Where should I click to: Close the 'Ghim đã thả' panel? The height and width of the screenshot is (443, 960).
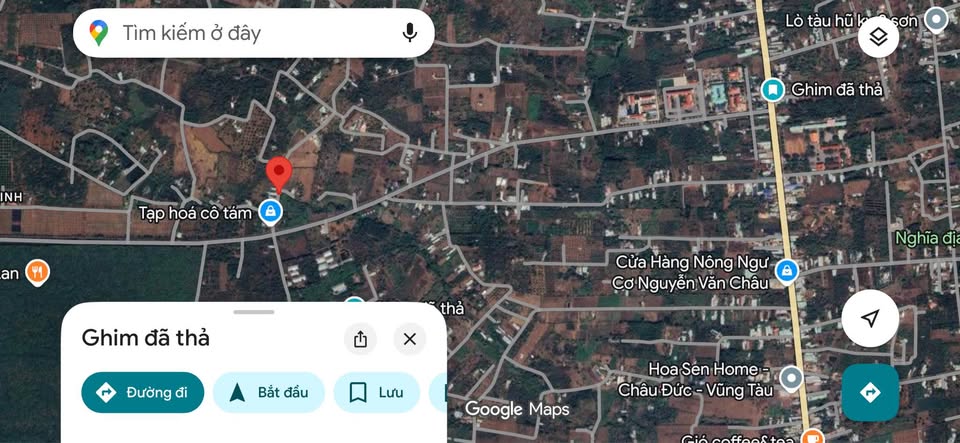[x=409, y=339]
